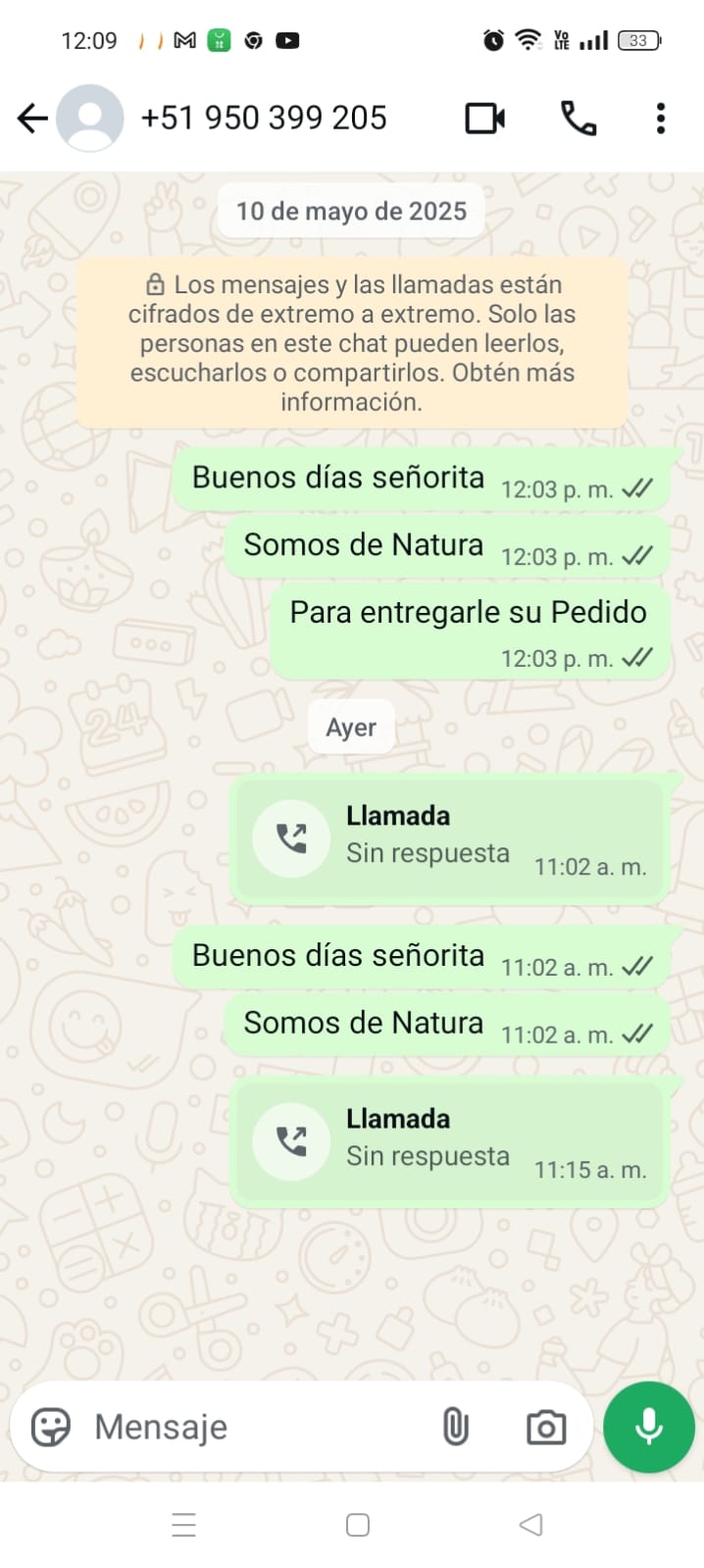Open the three-dot overflow menu
This screenshot has width=704, height=1568.
pyautogui.click(x=661, y=119)
